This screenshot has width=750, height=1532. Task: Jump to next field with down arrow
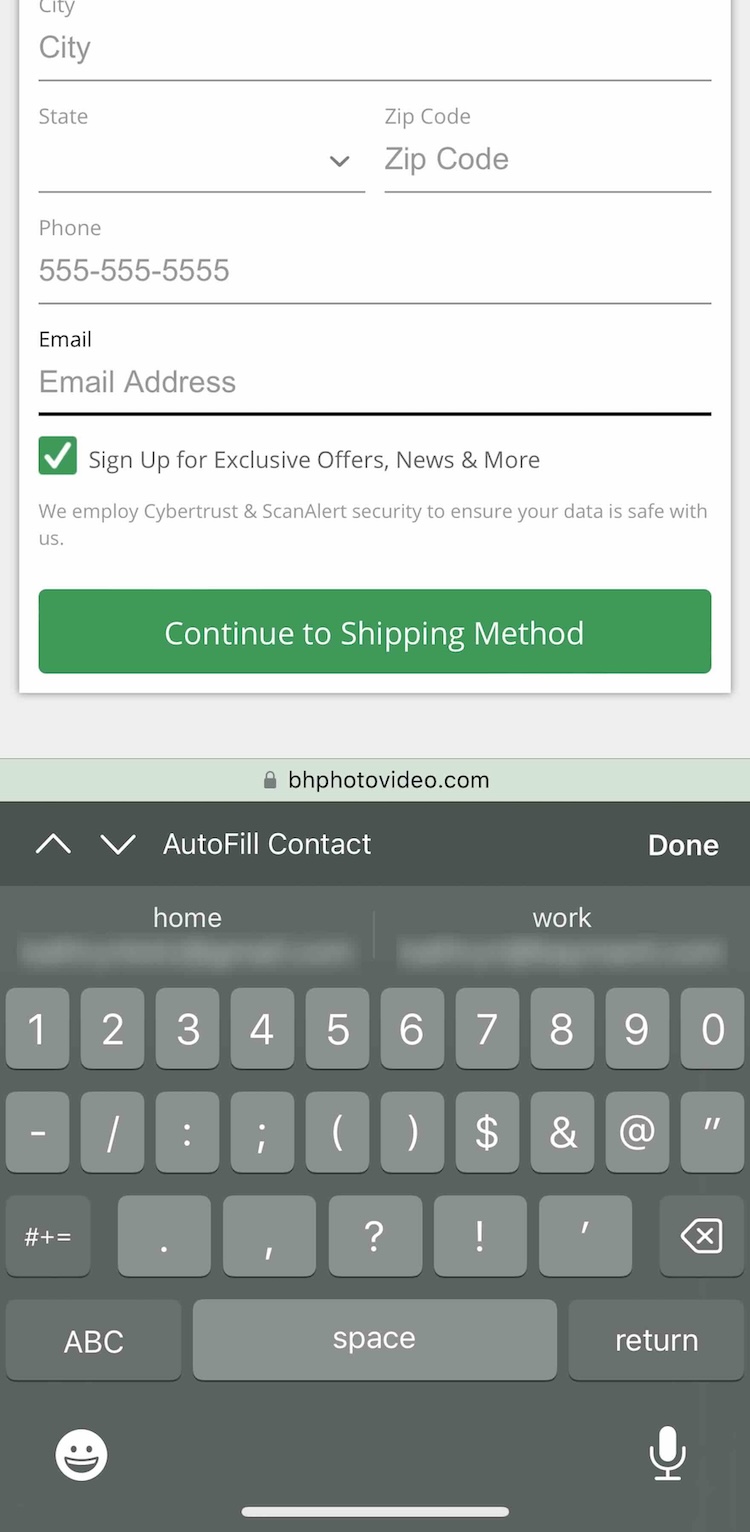[x=118, y=845]
